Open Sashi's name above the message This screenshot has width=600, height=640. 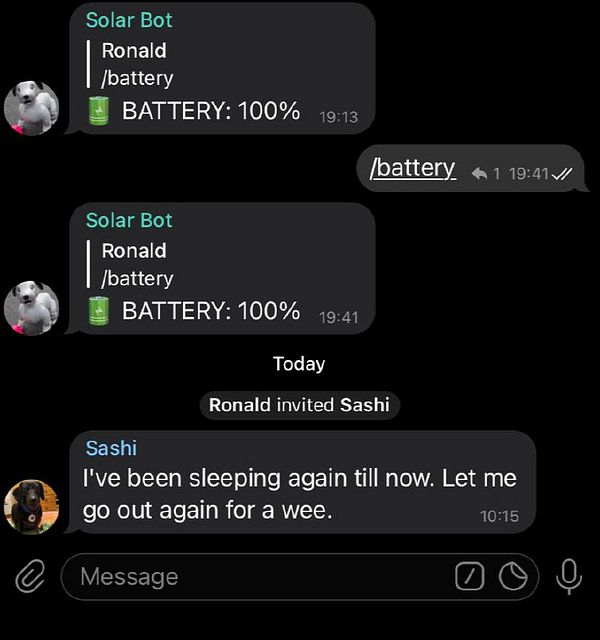[111, 448]
